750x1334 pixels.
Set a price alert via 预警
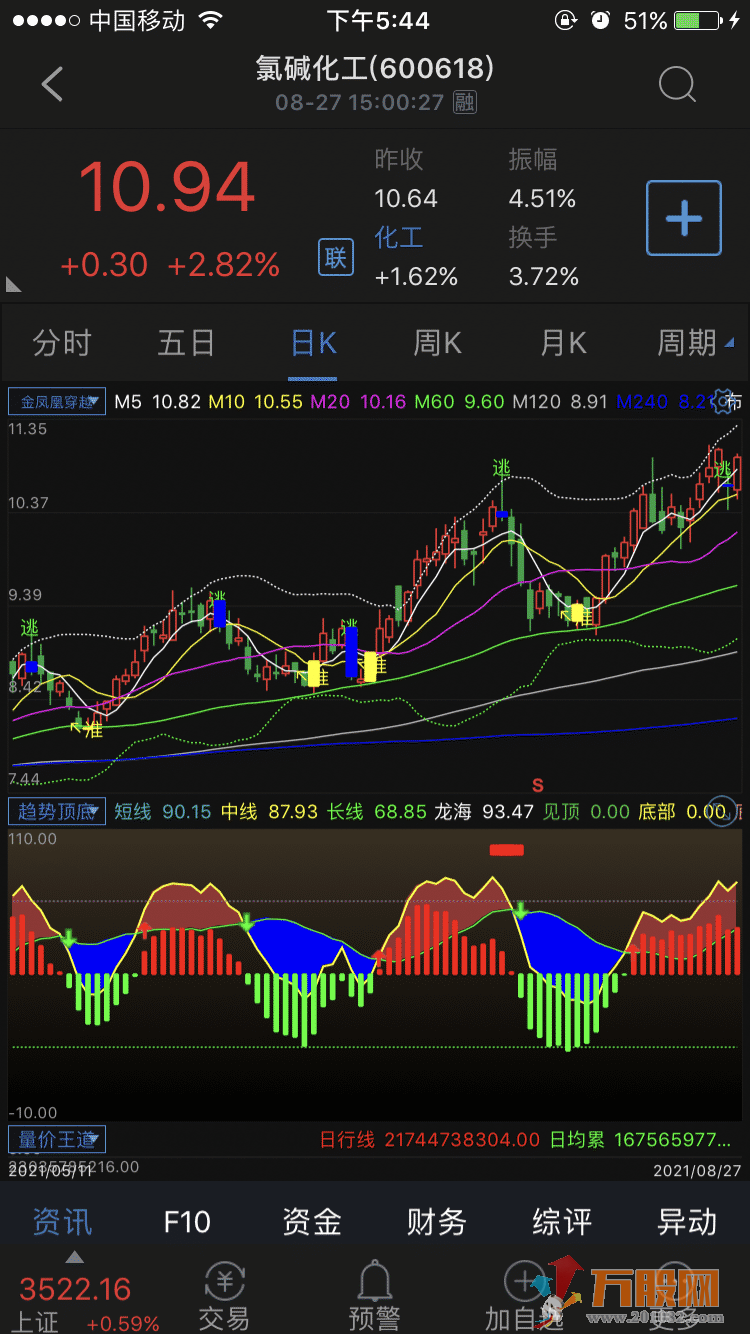tap(374, 1297)
